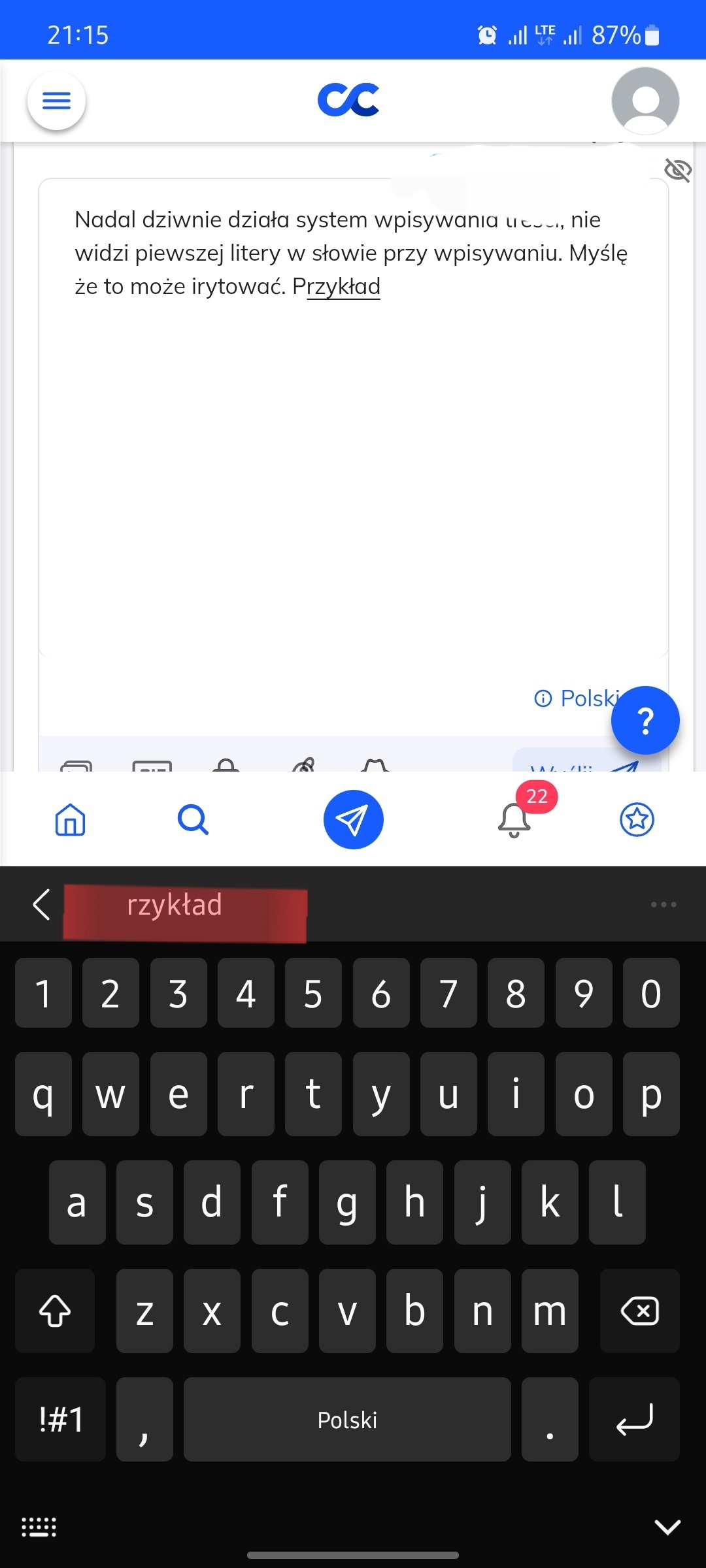Open the keyboard three-dot options

[664, 905]
